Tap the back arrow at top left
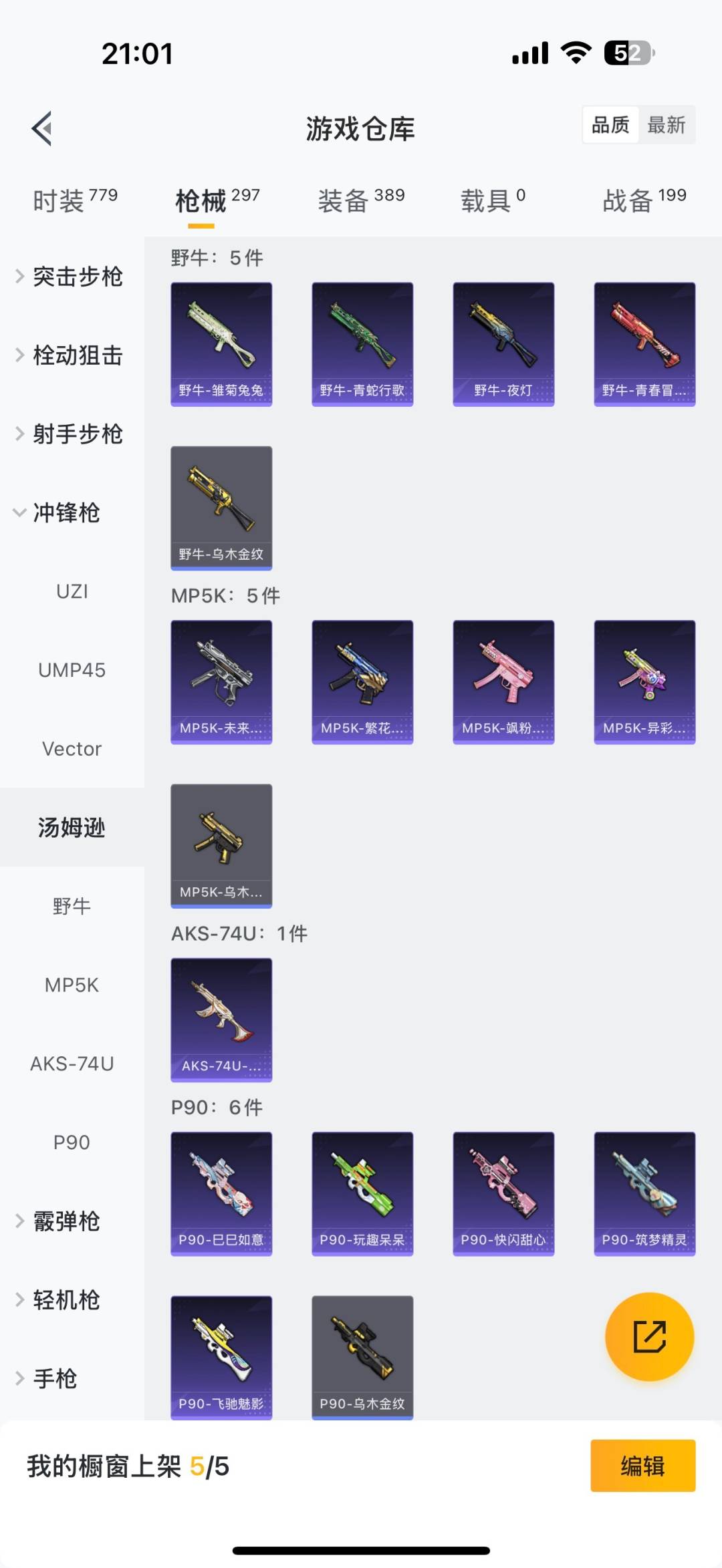 coord(42,128)
